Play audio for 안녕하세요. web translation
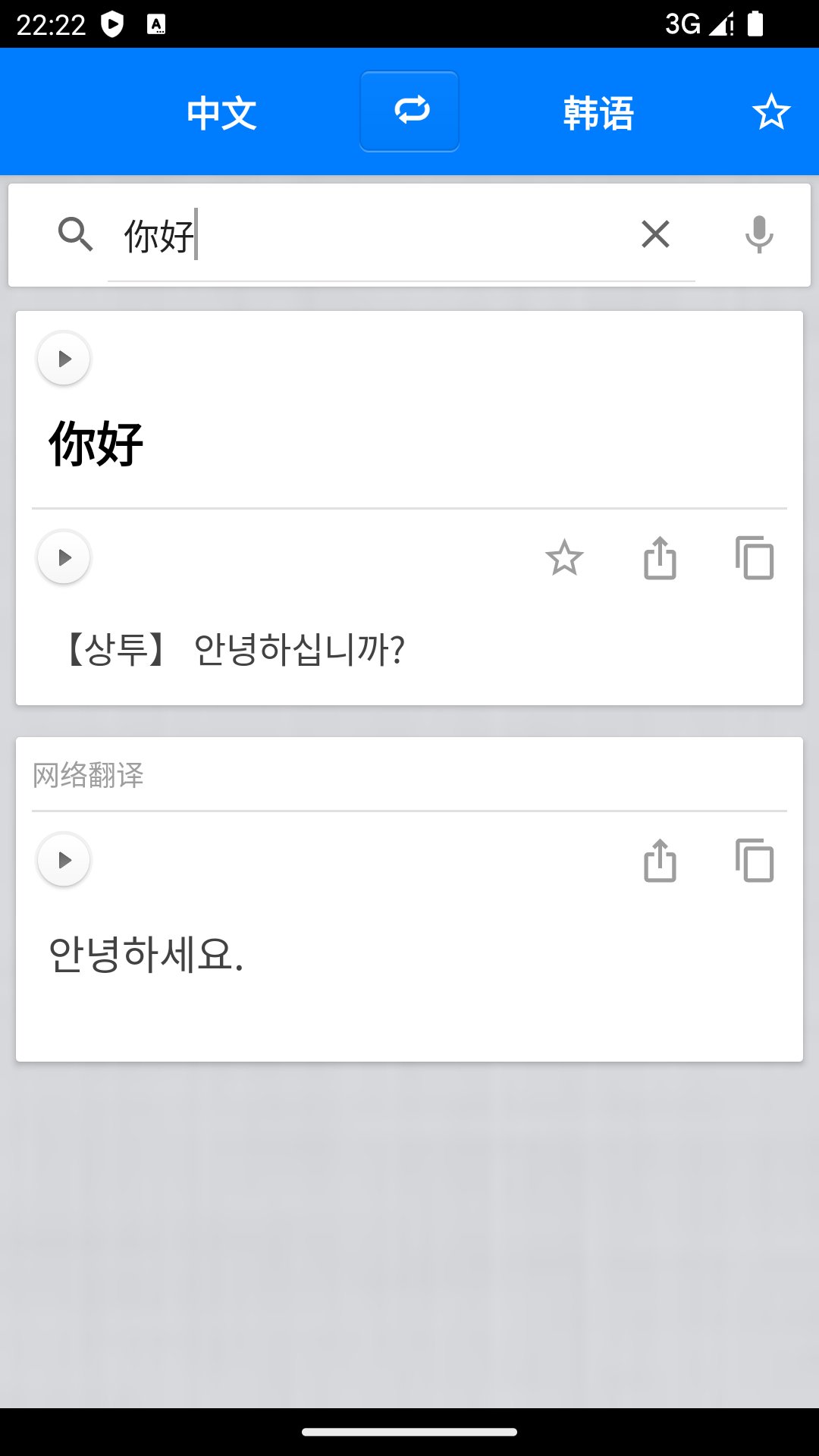819x1456 pixels. click(x=64, y=860)
